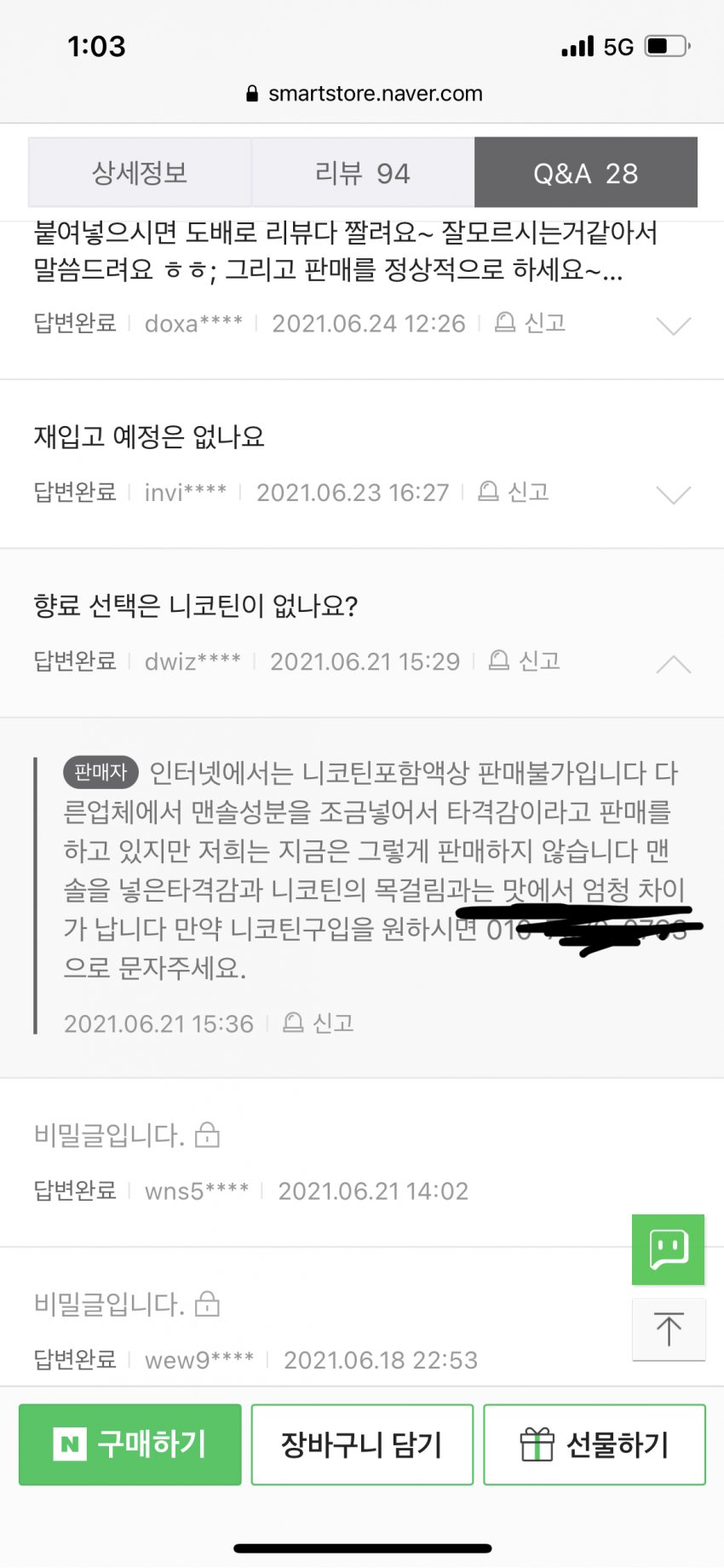Collapse the 향료 선택은 니코틴이 없나요 answer
This screenshot has height=1568, width=724.
(673, 664)
